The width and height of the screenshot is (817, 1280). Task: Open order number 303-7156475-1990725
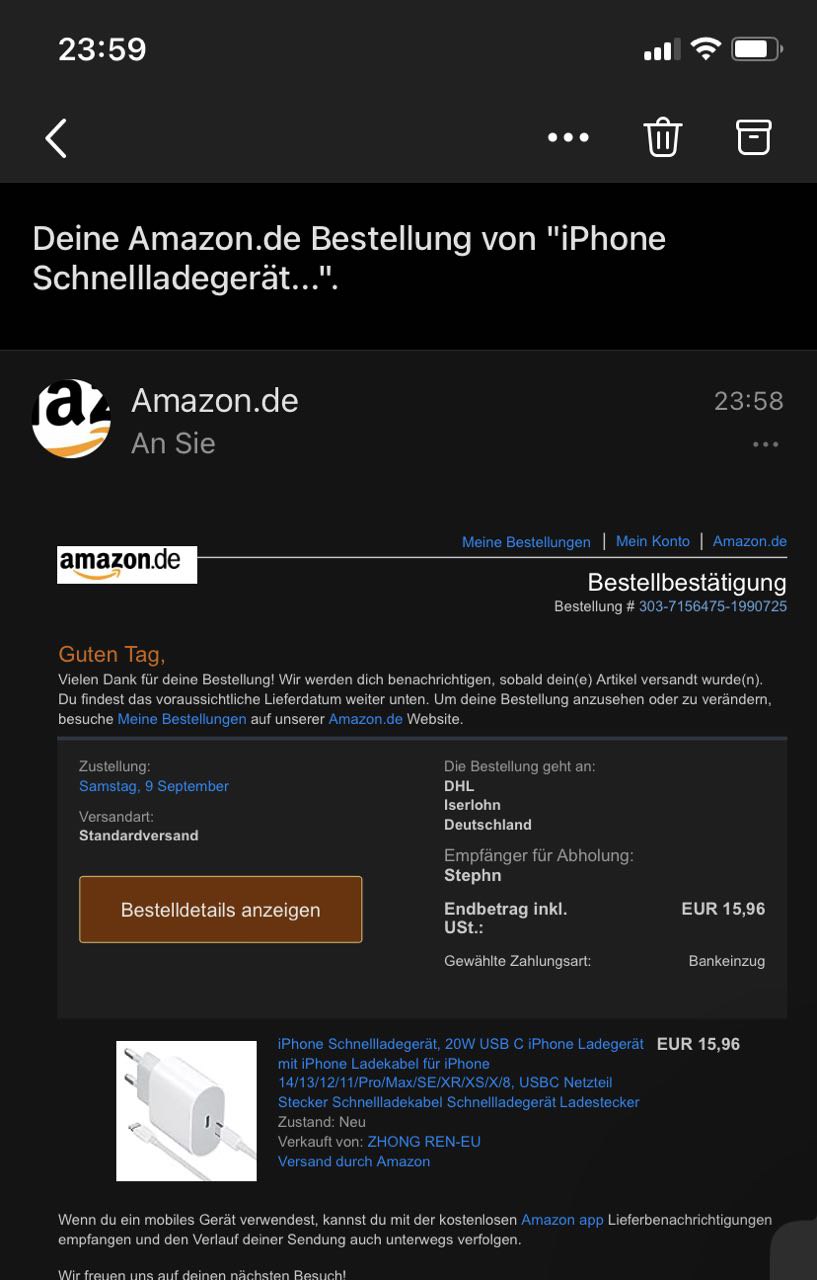(x=712, y=606)
